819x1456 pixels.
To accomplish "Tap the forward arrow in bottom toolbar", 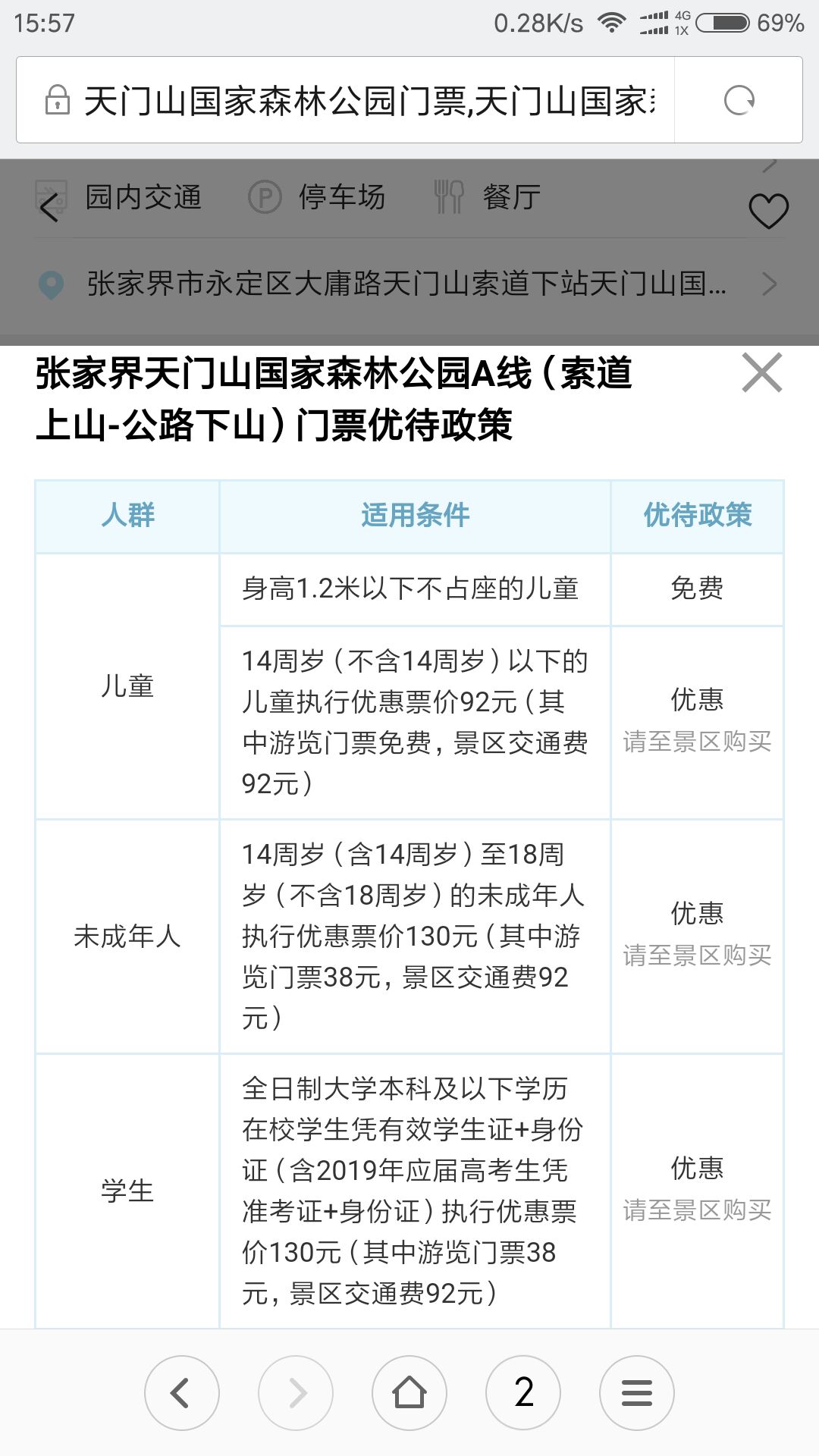I will tap(296, 1393).
